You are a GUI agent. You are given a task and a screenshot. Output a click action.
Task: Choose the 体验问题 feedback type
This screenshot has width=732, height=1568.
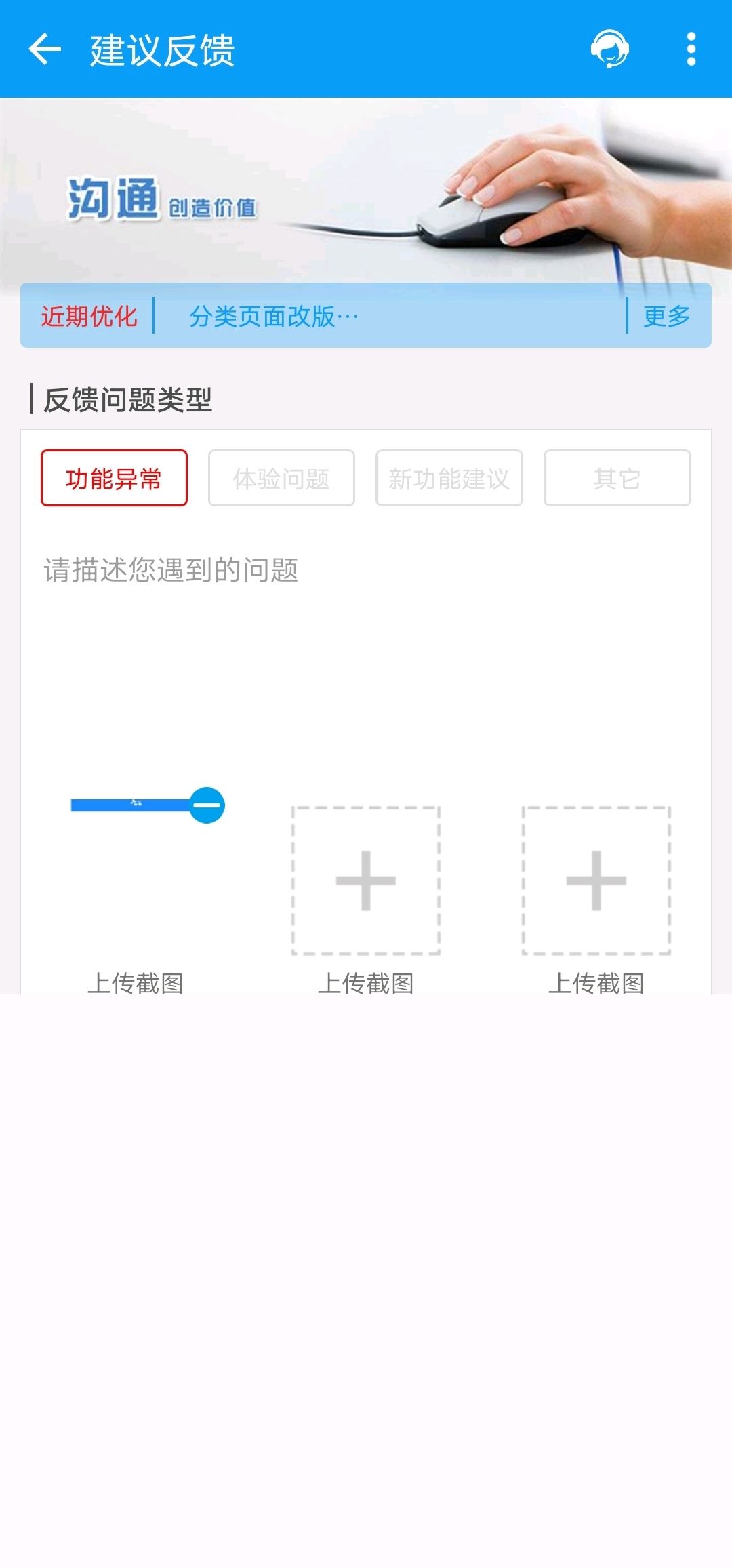[x=281, y=478]
